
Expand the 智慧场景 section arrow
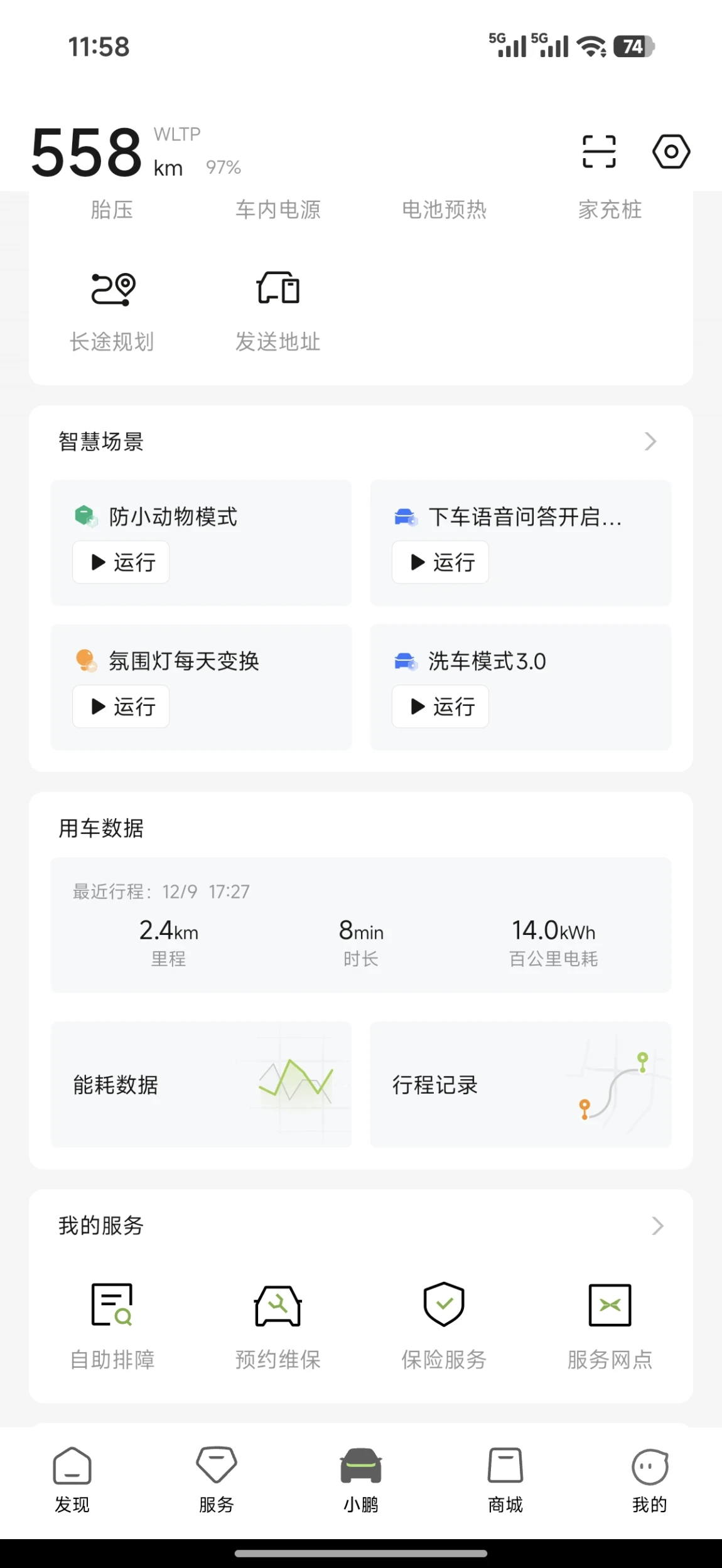tap(650, 441)
